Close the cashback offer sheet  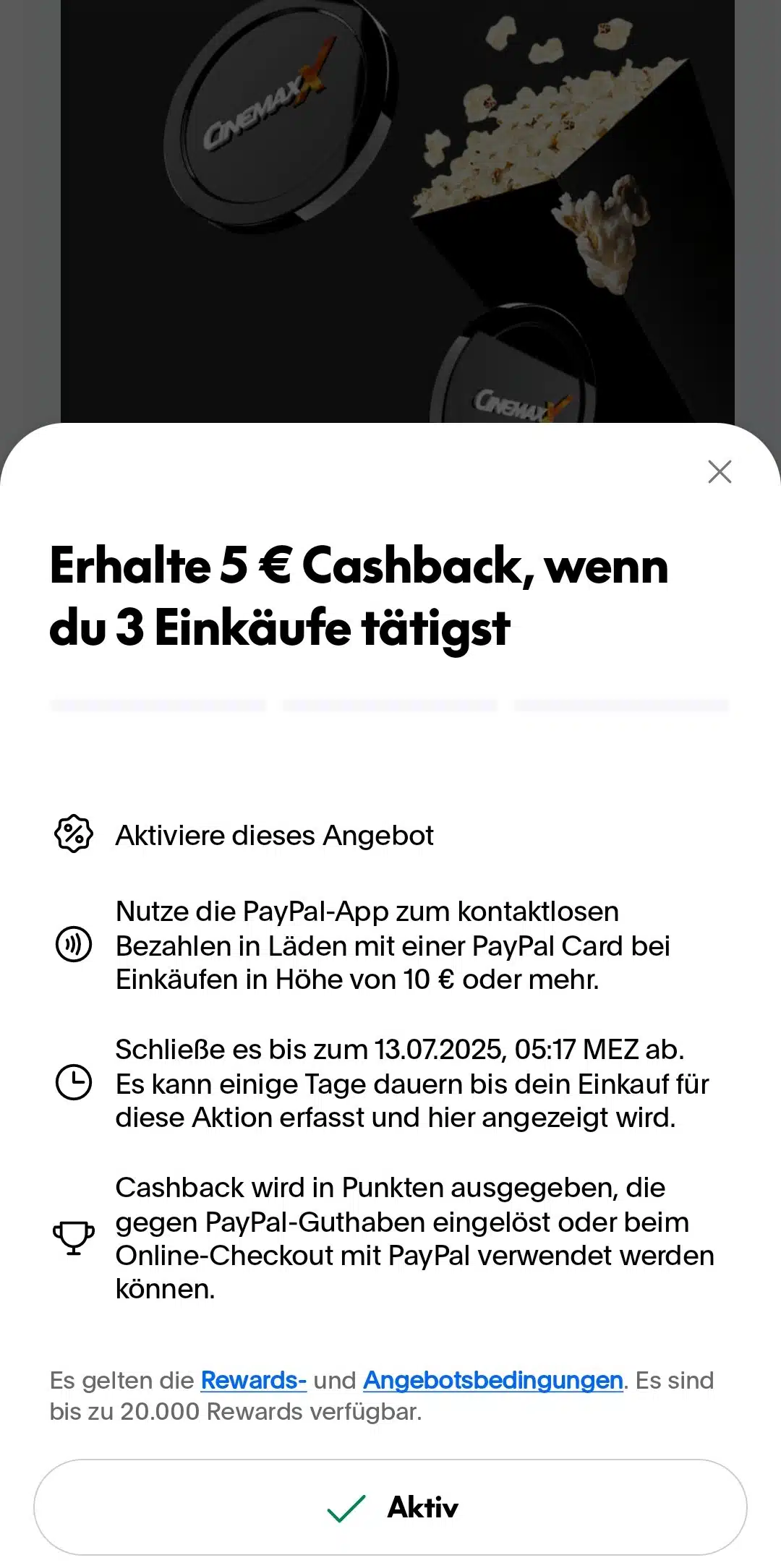(720, 471)
